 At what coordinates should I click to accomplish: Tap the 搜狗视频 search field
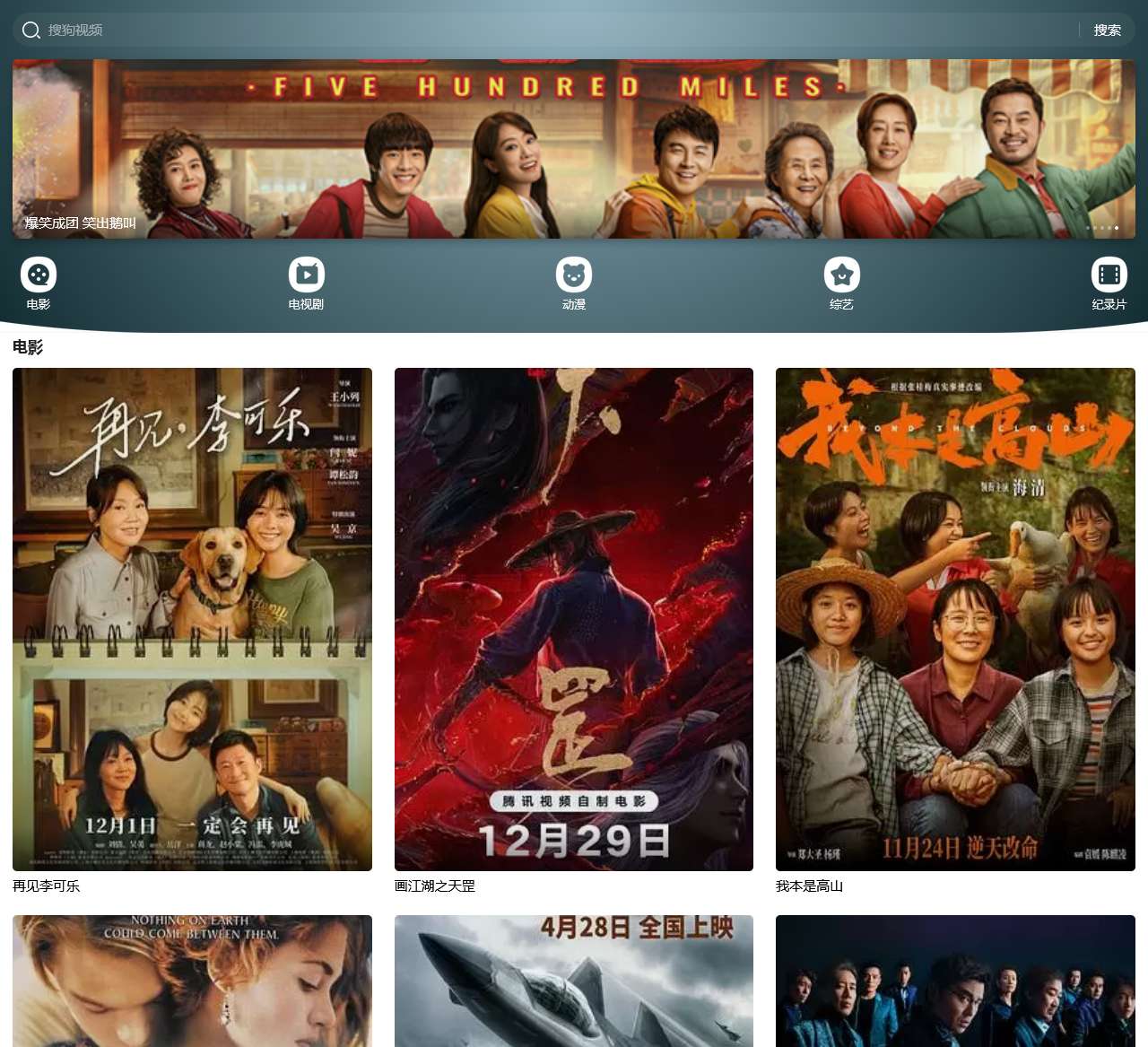pos(538,30)
